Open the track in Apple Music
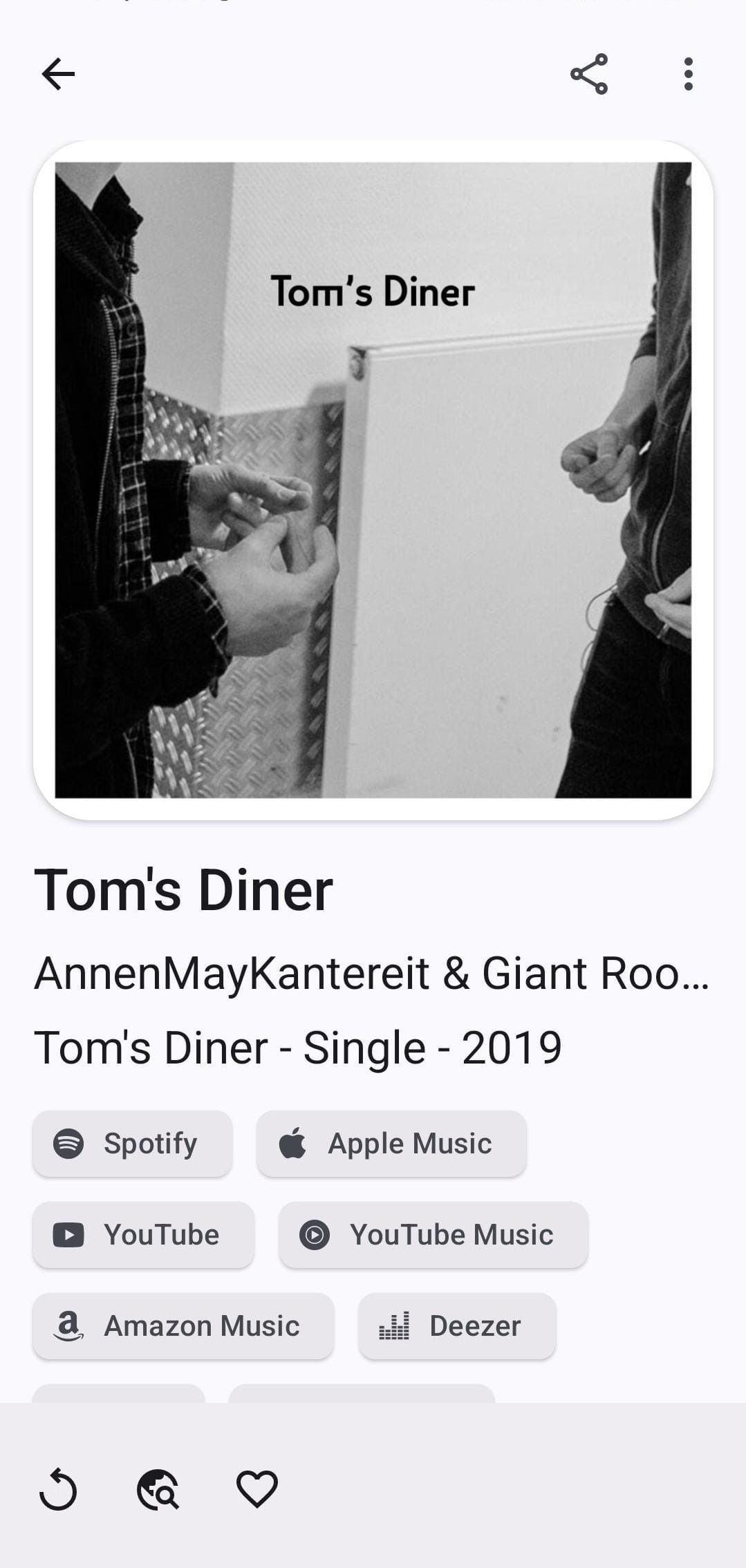The image size is (746, 1568). click(x=391, y=1144)
